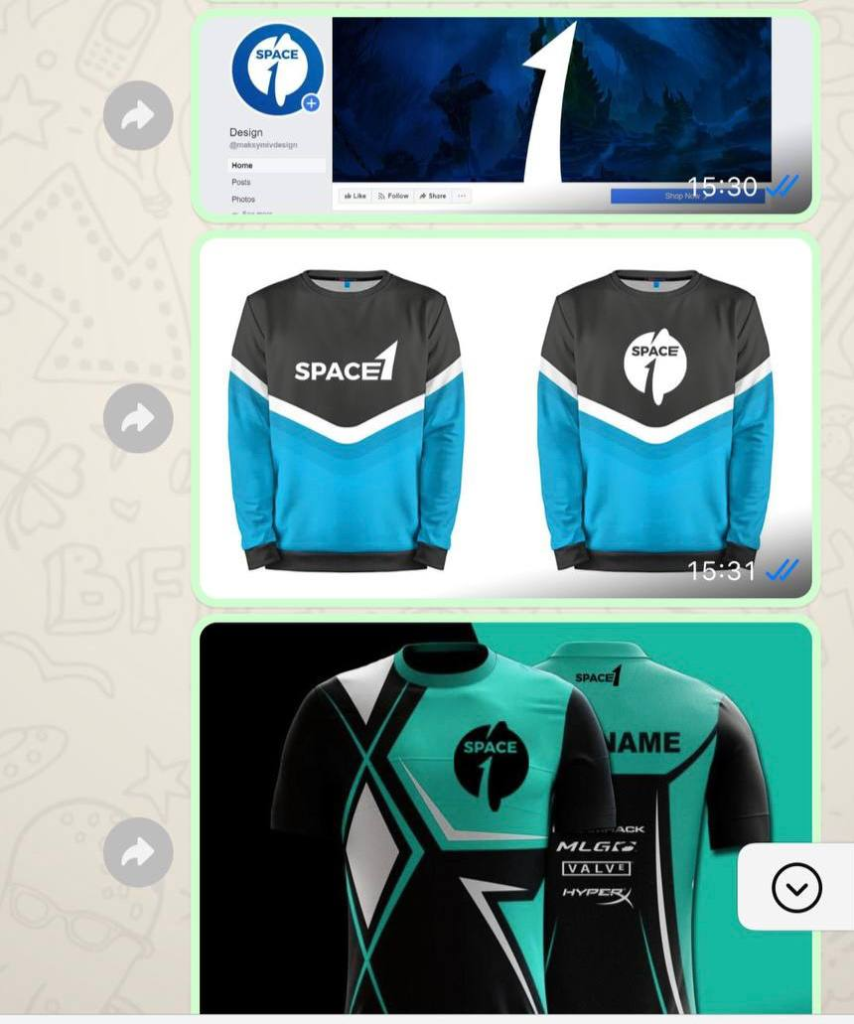Open the blue Space1 sweatshirts image

click(x=505, y=418)
